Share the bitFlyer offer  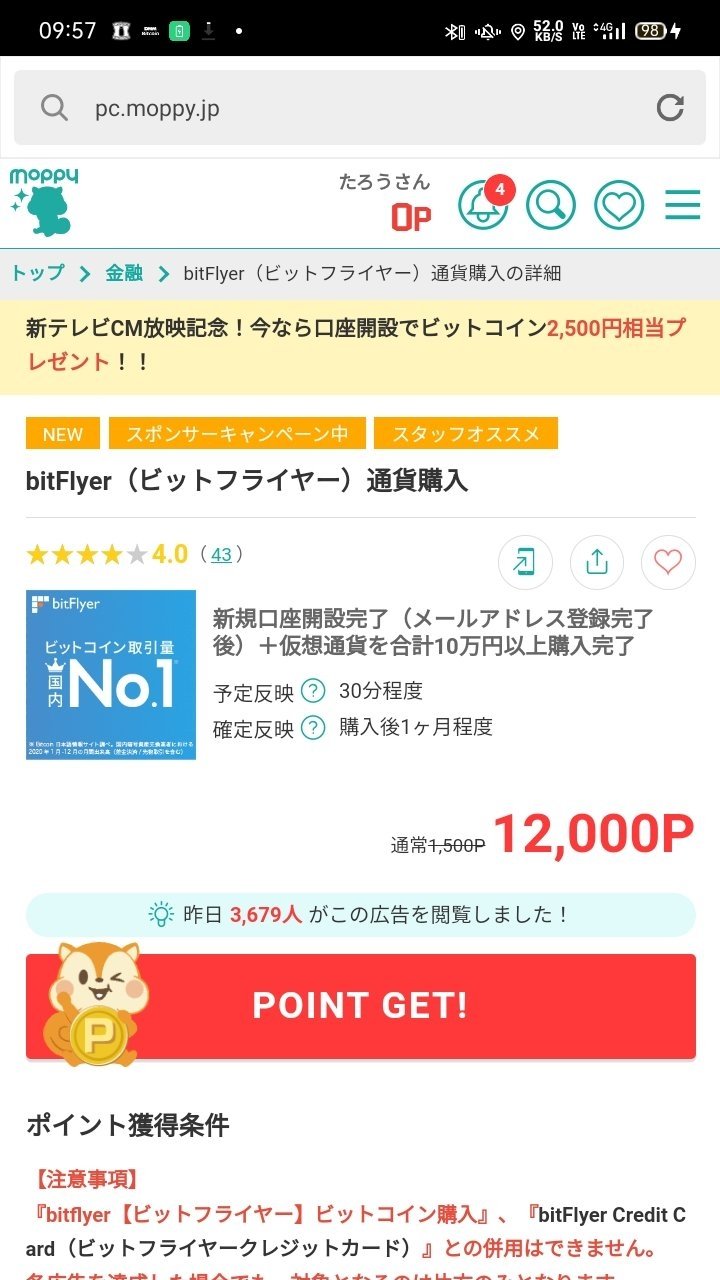coord(596,562)
